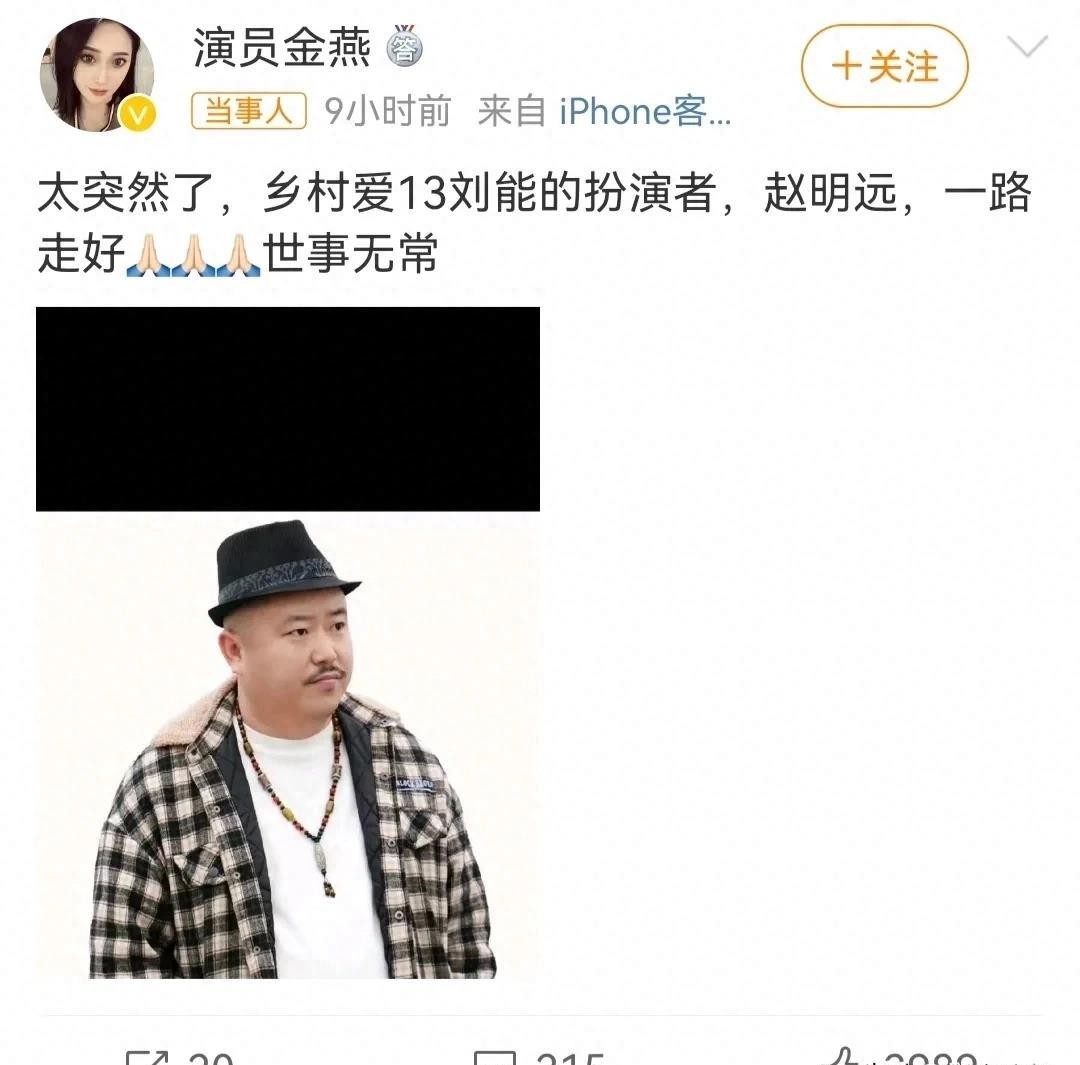The width and height of the screenshot is (1080, 1065).
Task: Open 演员金燕's profile avatar
Action: 97,75
